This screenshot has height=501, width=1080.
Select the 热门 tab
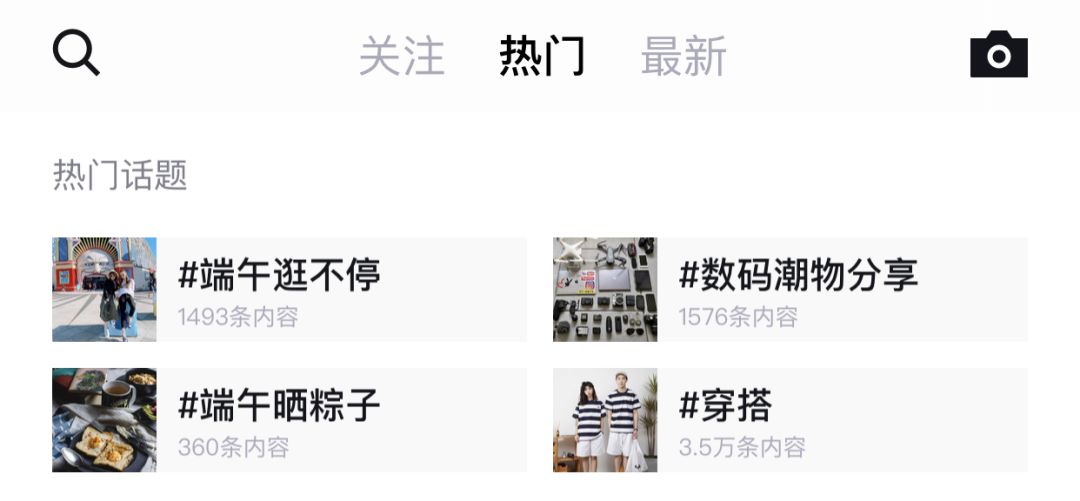point(542,56)
